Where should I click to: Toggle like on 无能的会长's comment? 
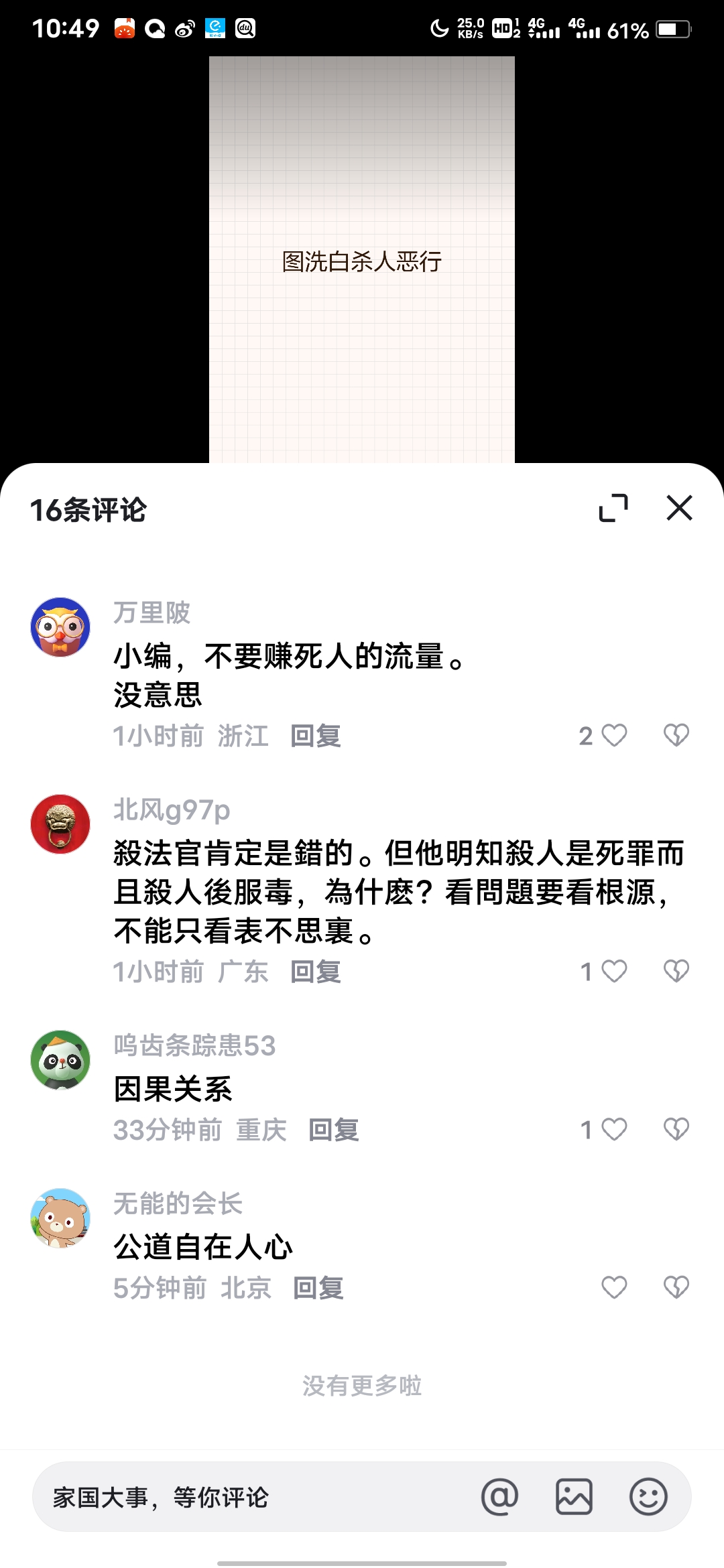(x=615, y=1287)
